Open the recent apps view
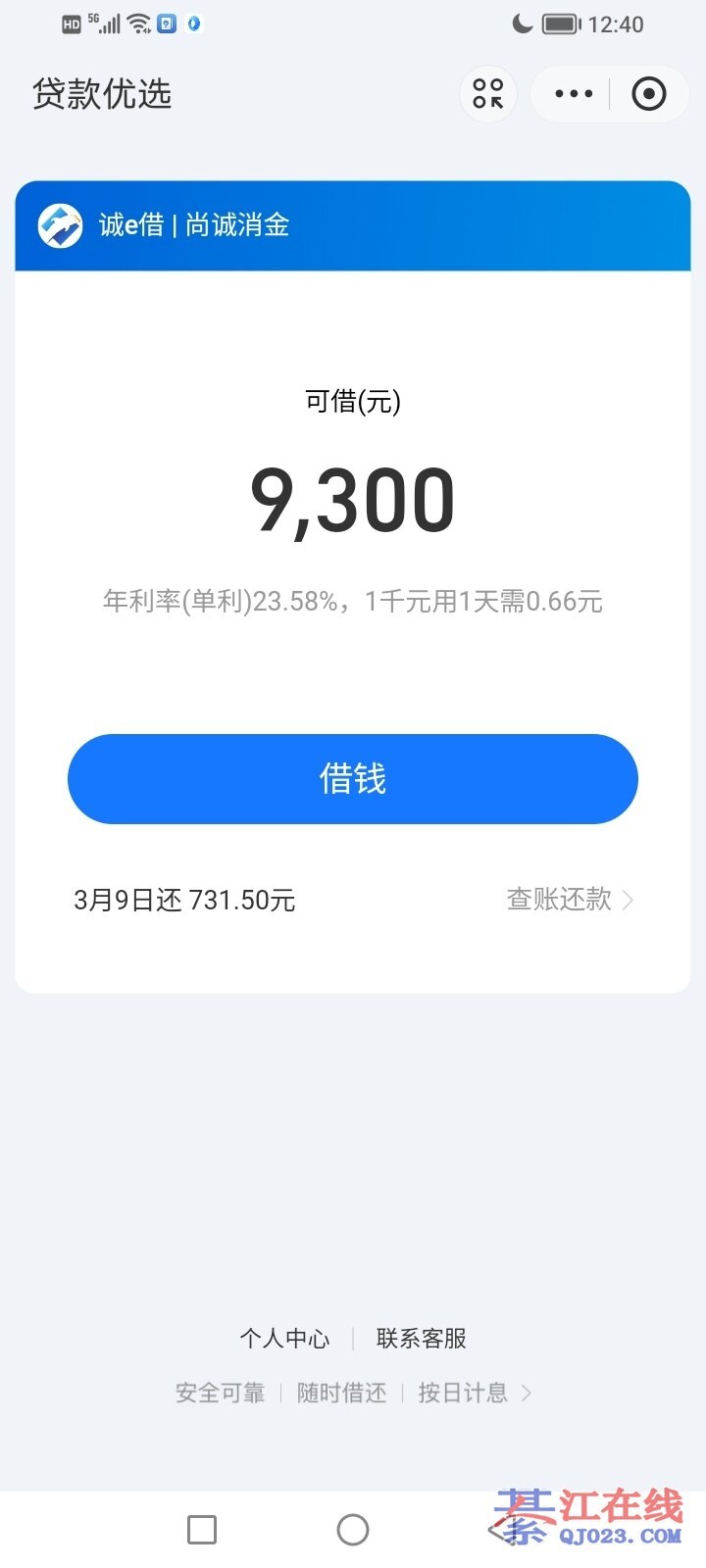This screenshot has width=706, height=1568. pos(202,1529)
